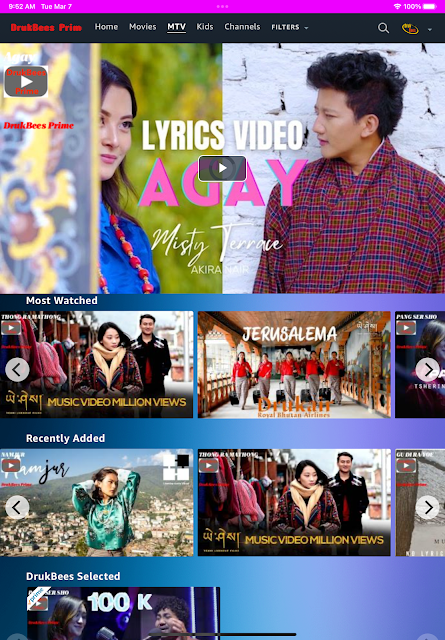Open Jerusalema Drukair video in Most Watched
This screenshot has width=445, height=640.
pos(294,364)
